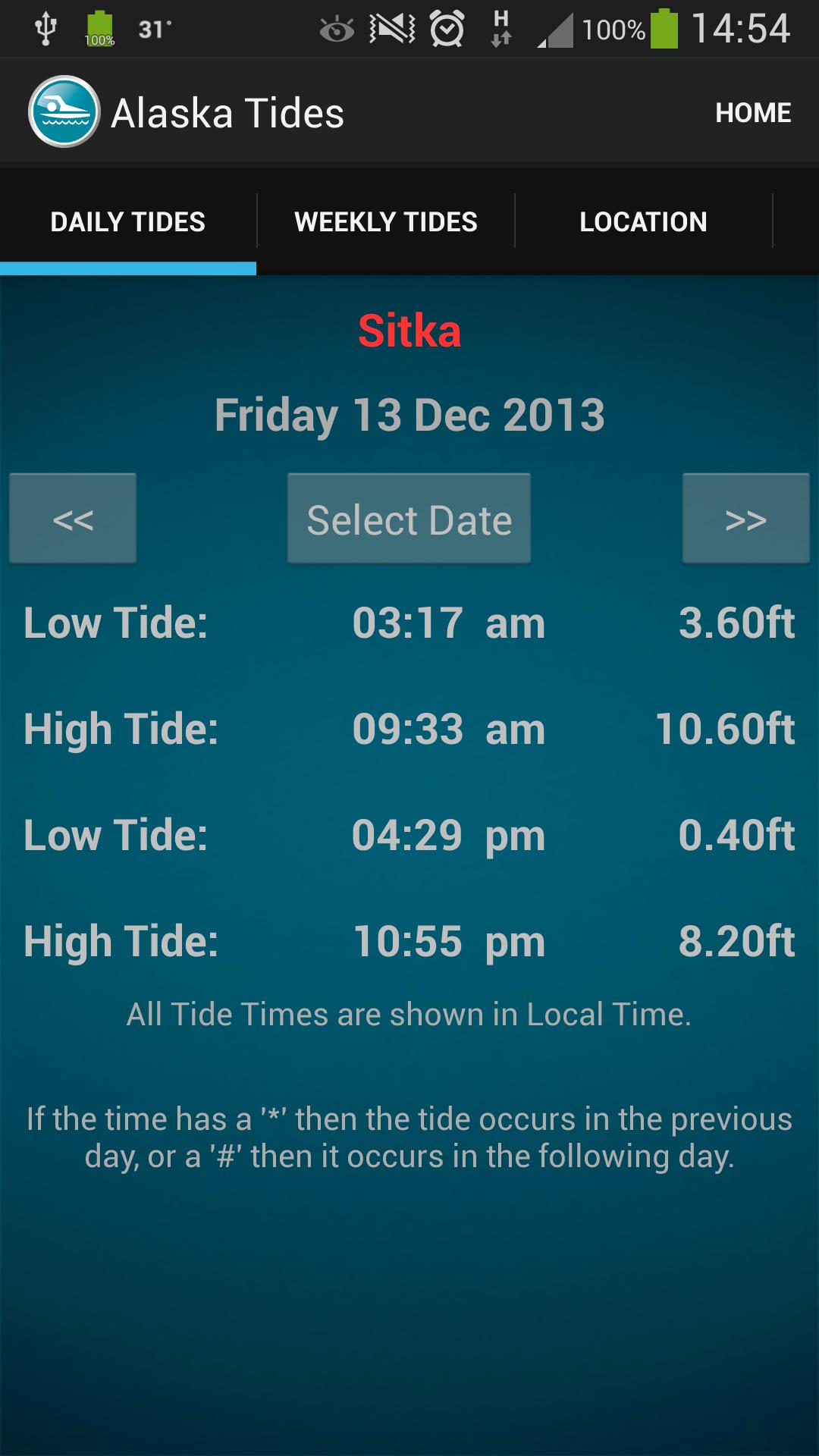Open the Select Date picker
The height and width of the screenshot is (1456, 819).
pos(409,518)
